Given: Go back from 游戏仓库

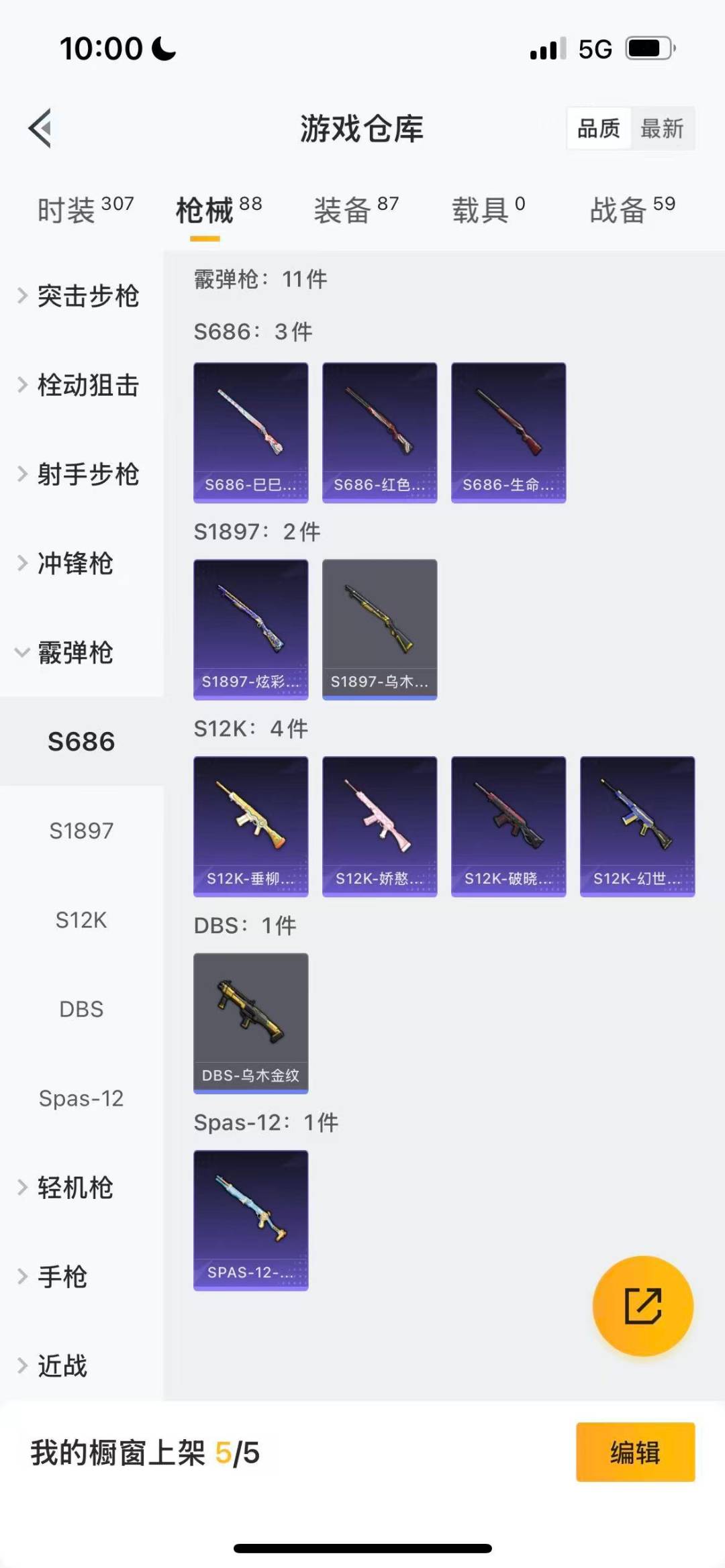Looking at the screenshot, I should click(x=40, y=127).
